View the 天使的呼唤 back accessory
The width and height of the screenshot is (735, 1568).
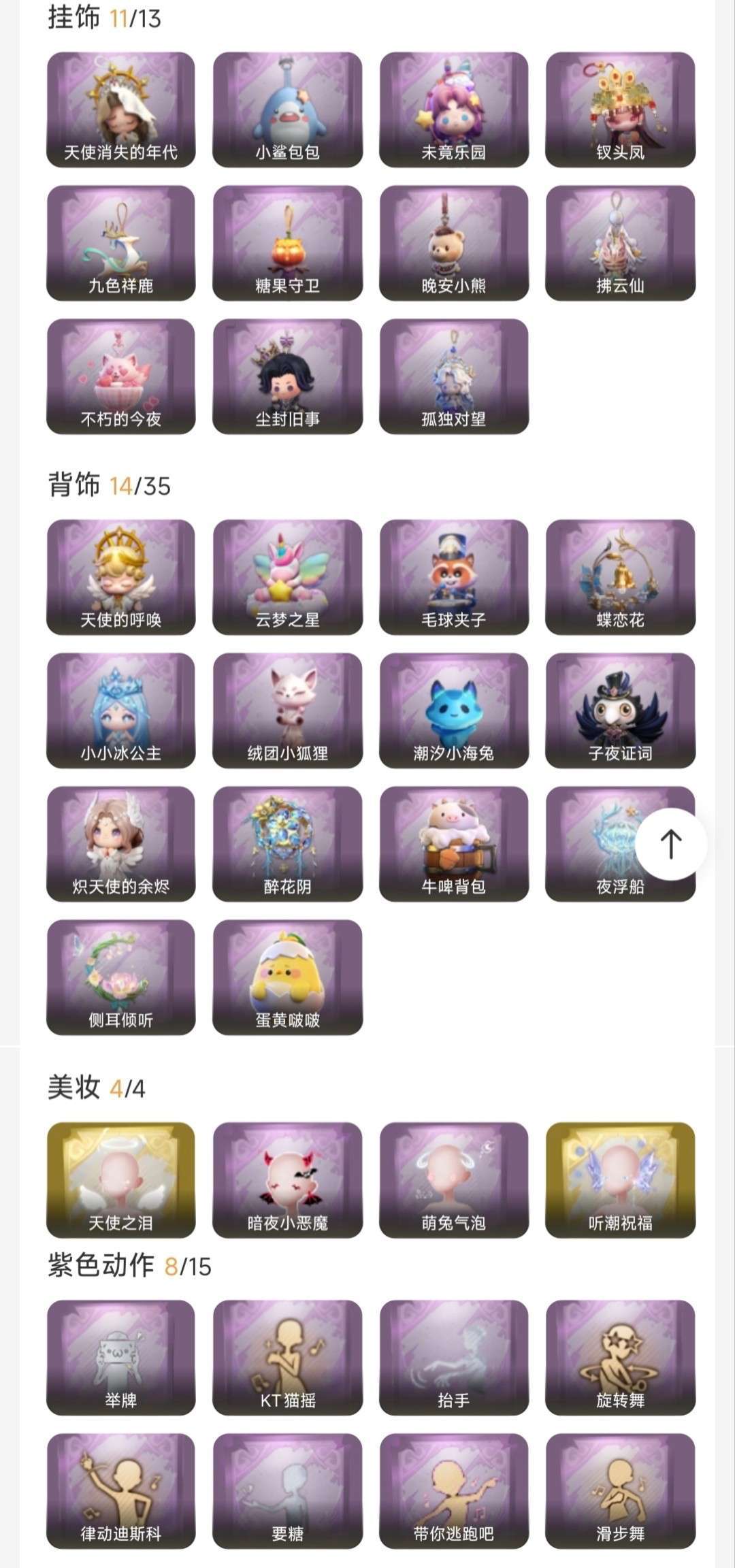121,577
